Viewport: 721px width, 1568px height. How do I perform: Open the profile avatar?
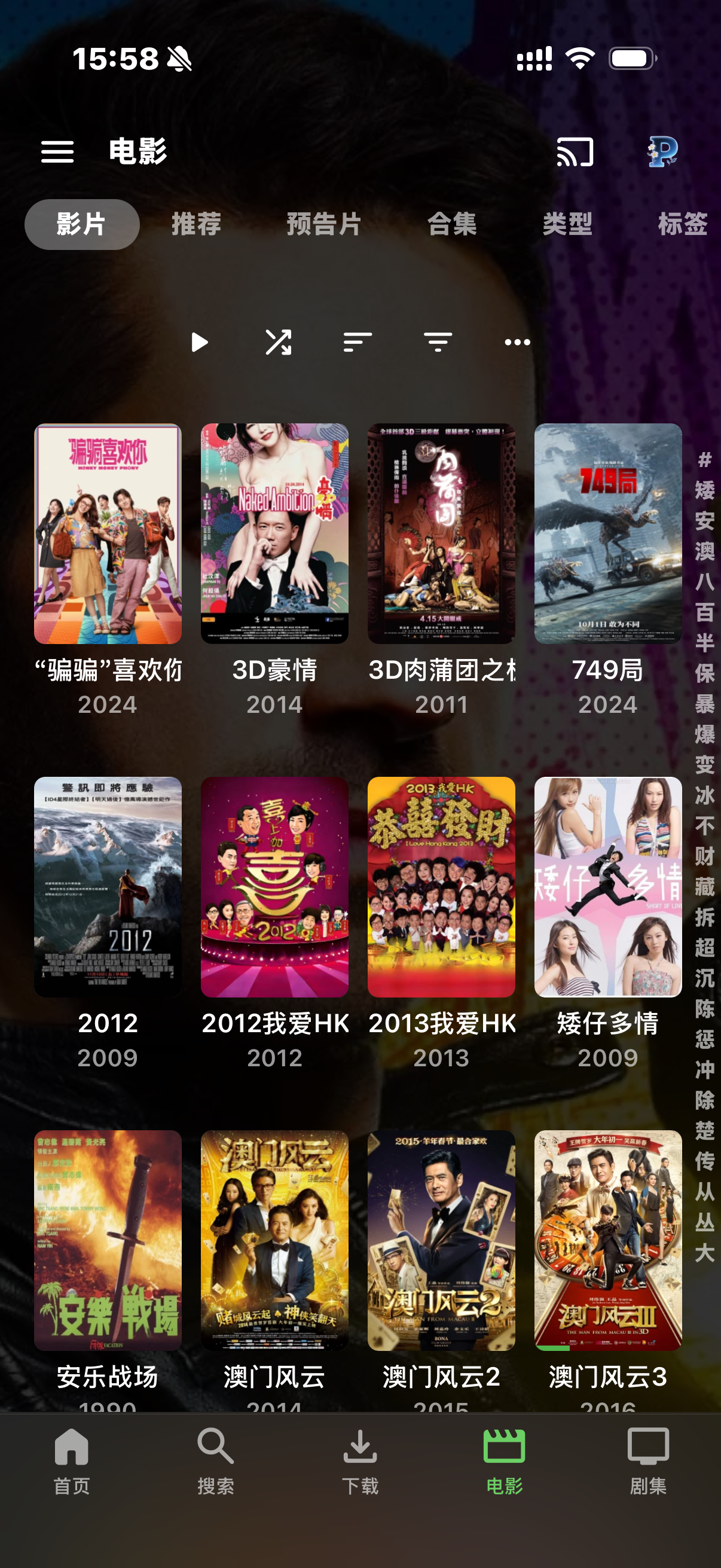[x=662, y=151]
